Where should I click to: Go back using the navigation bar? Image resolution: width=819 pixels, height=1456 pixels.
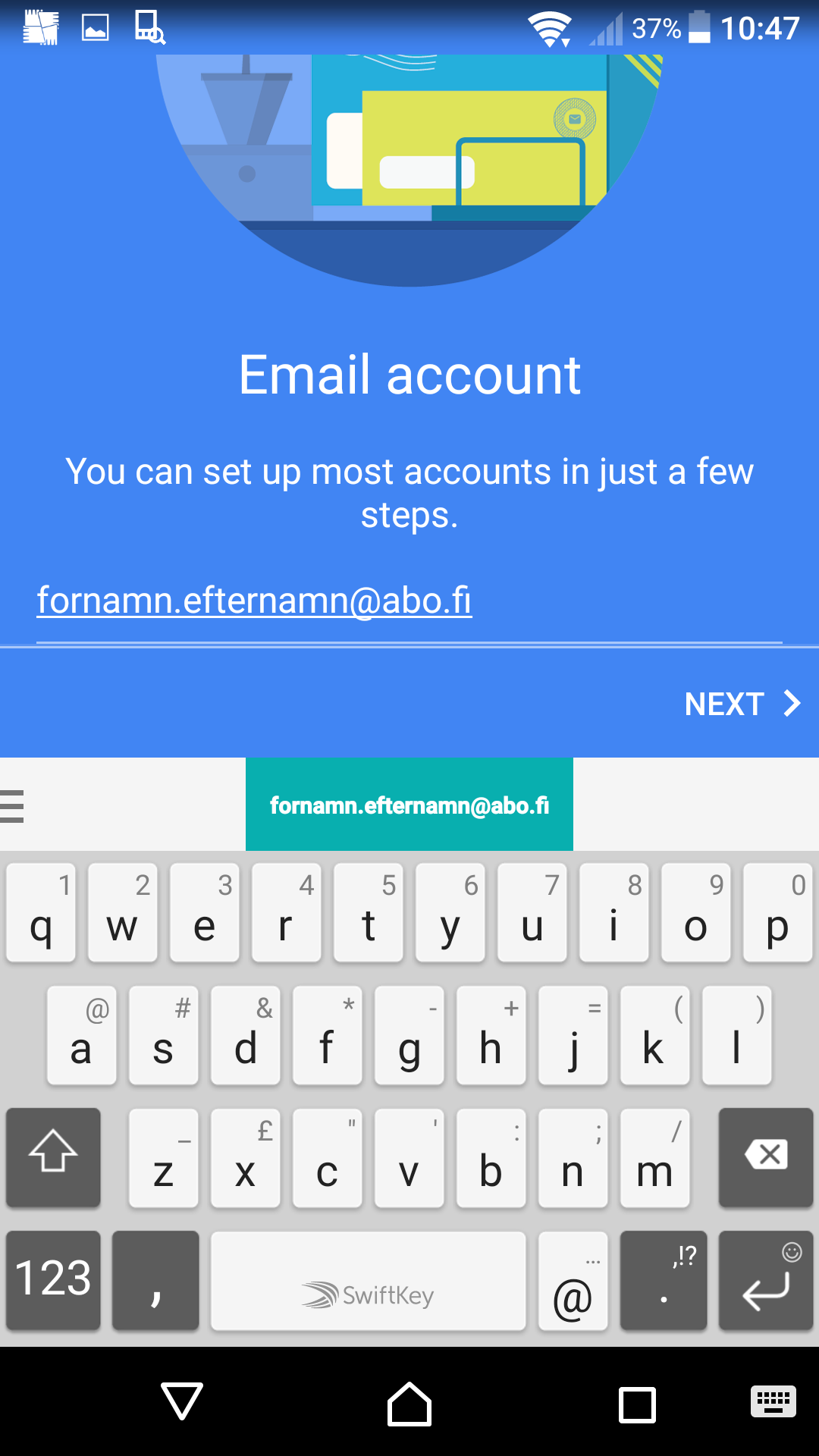coord(182,1401)
